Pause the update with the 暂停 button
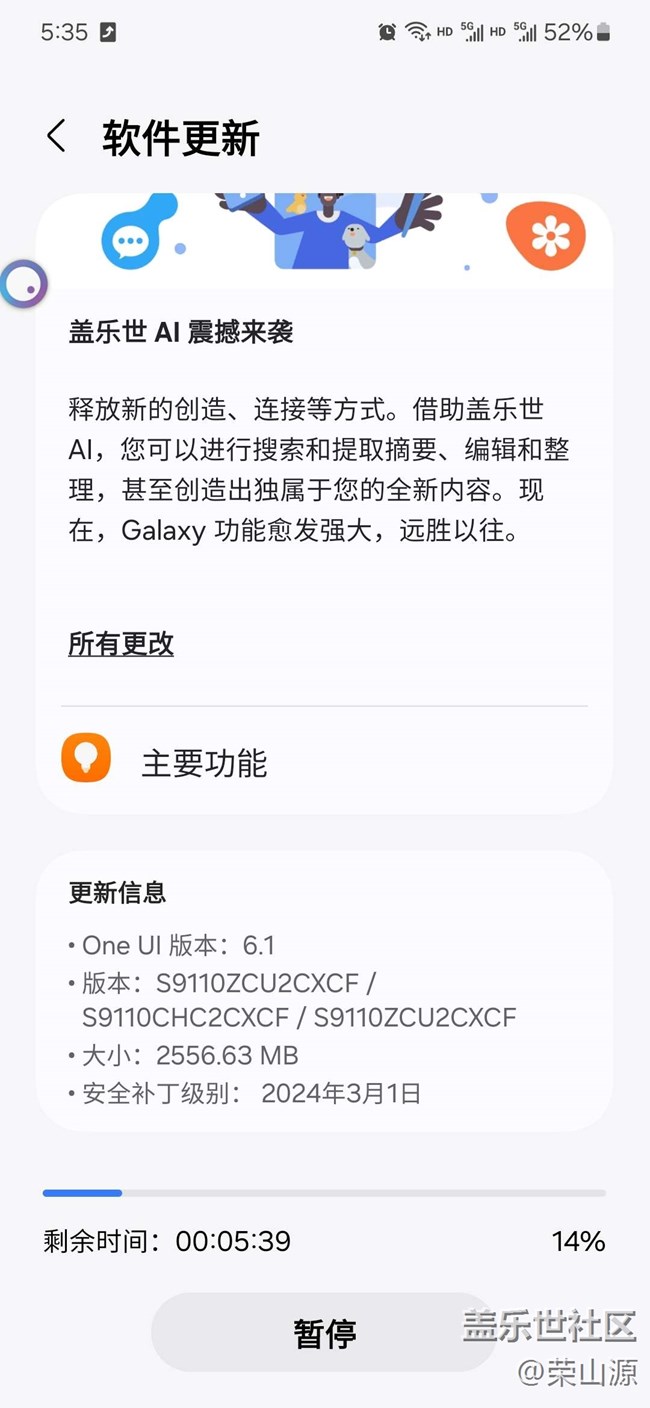This screenshot has width=650, height=1408. click(x=324, y=1332)
